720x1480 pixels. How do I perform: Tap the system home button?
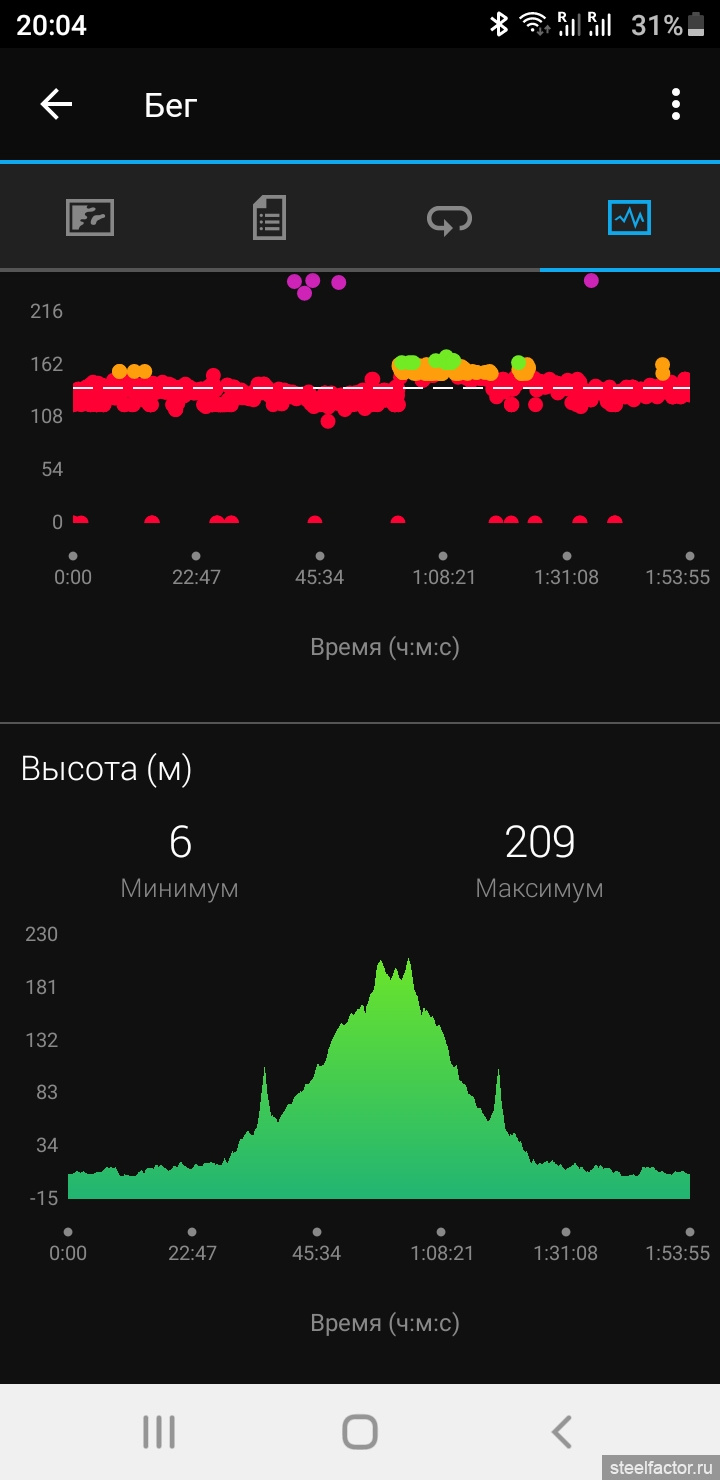(x=360, y=1432)
